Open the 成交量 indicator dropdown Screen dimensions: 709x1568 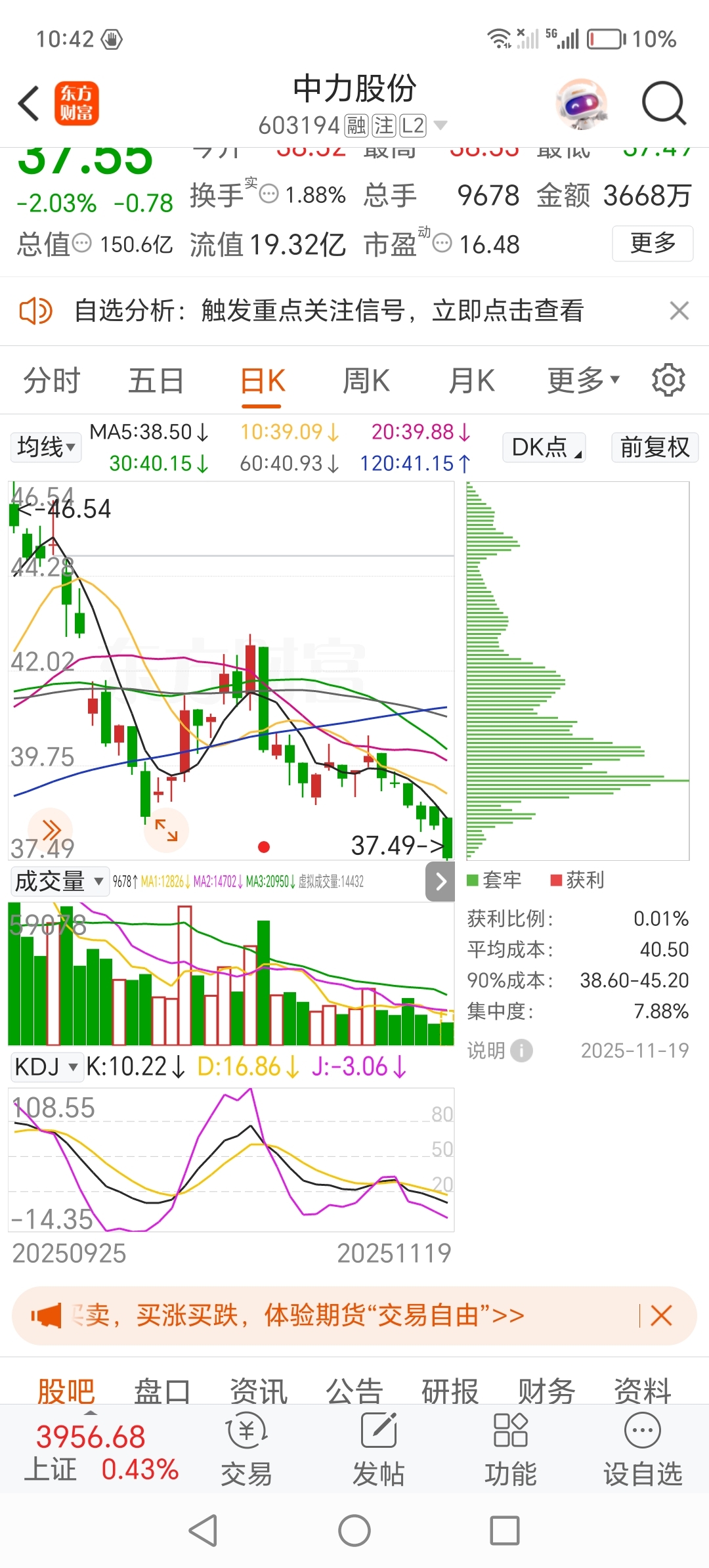pos(59,881)
